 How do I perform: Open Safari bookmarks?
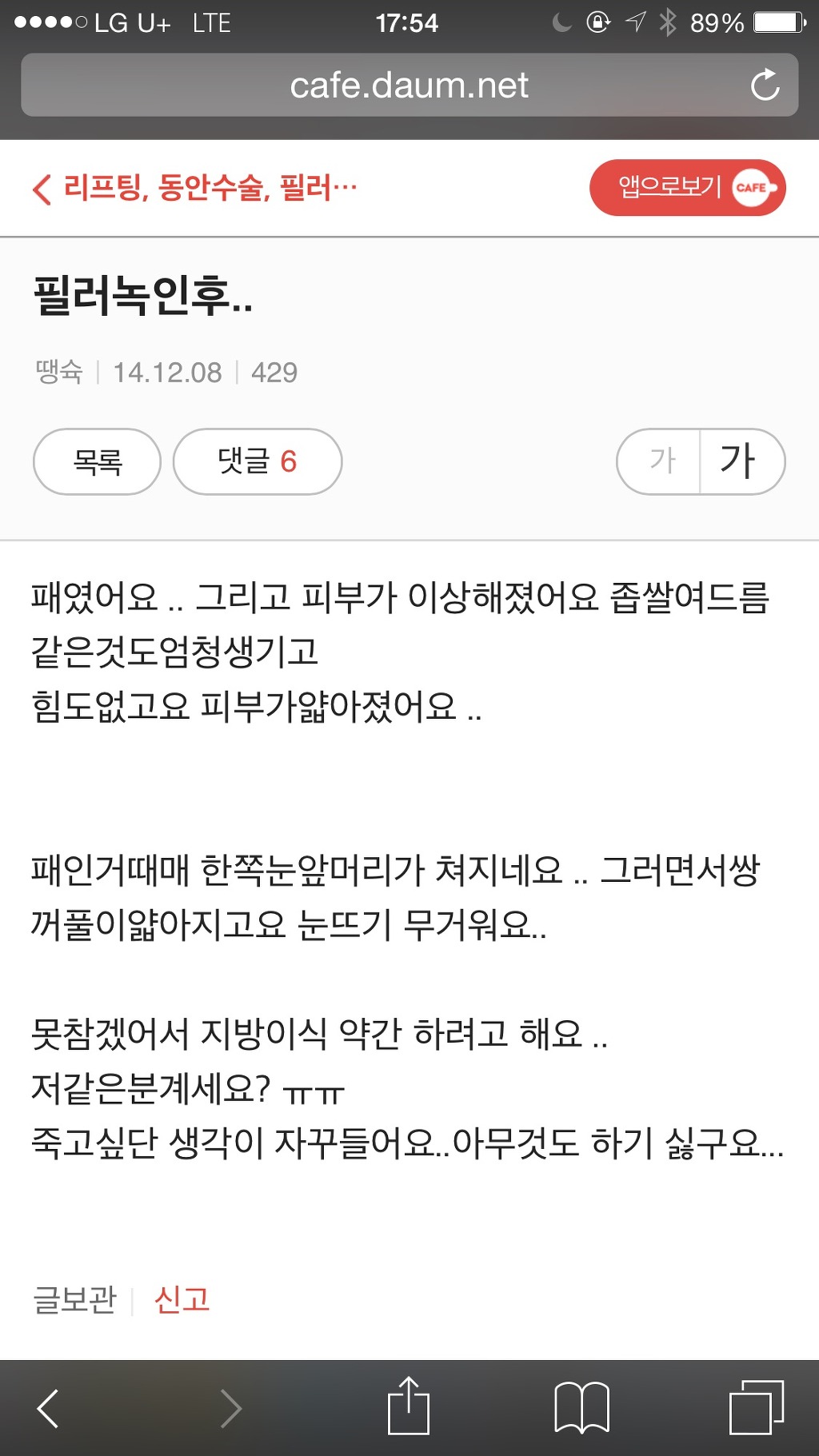[x=581, y=1408]
